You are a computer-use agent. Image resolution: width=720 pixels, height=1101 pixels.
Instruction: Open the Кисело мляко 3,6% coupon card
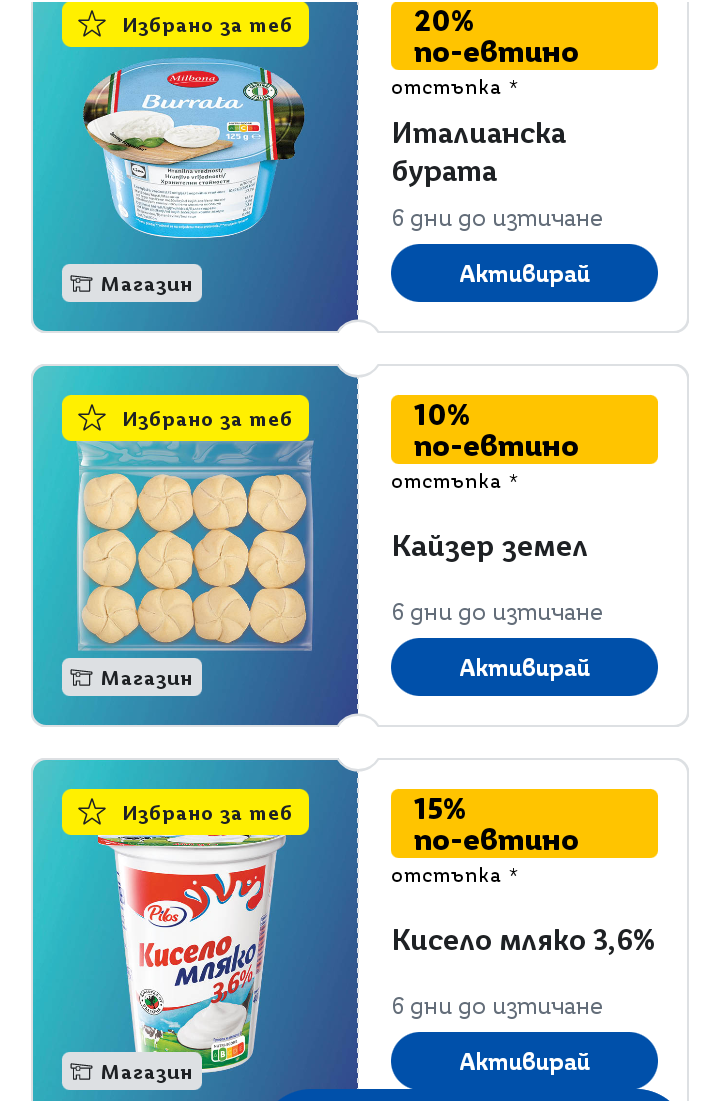tap(522, 940)
